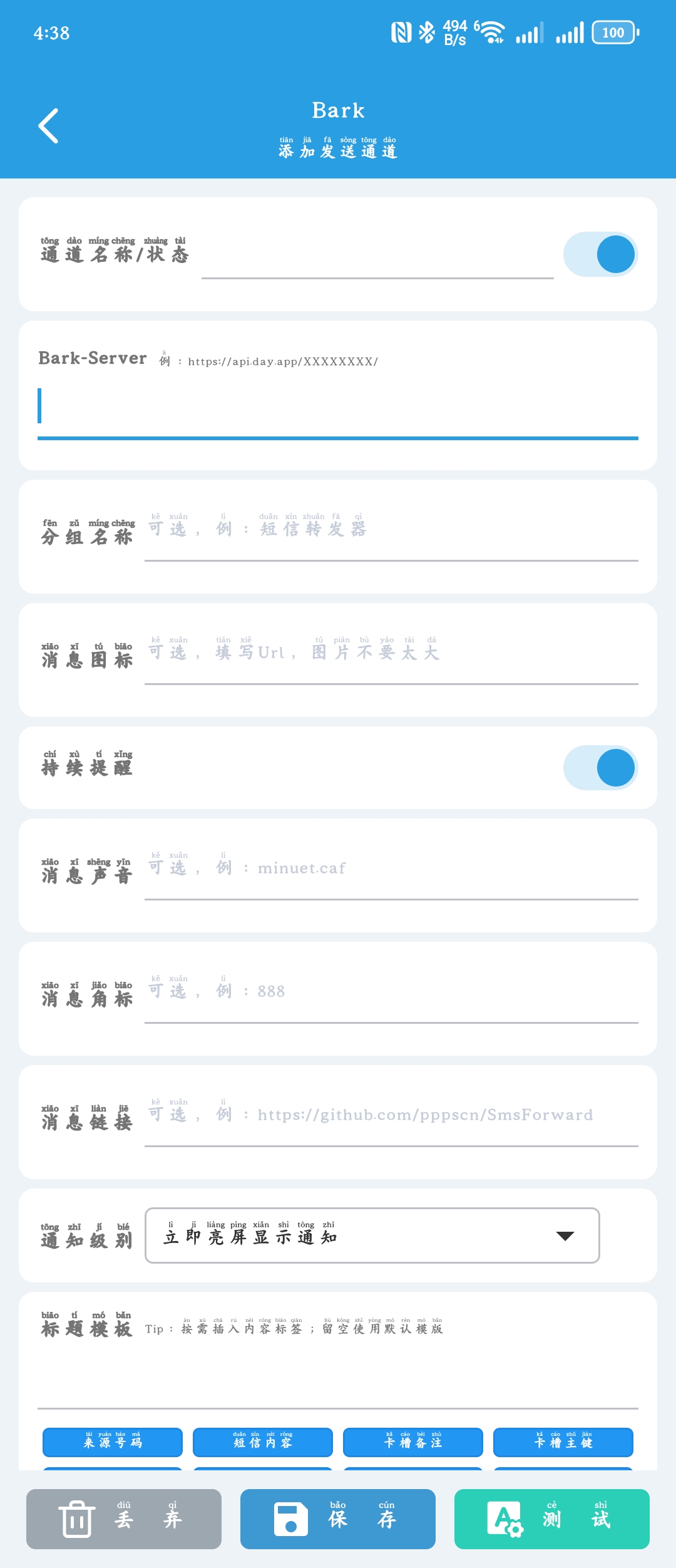The height and width of the screenshot is (1568, 676).
Task: Toggle the 通道名称/状态 switch
Action: tap(600, 254)
